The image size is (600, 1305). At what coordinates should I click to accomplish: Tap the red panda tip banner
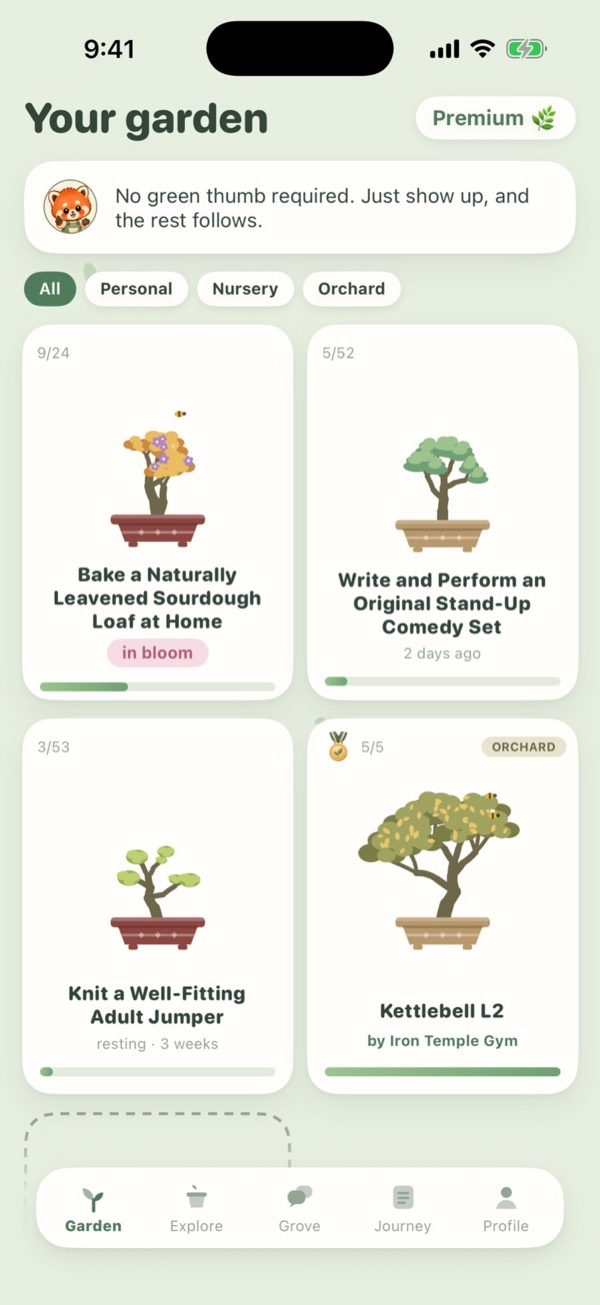300,208
